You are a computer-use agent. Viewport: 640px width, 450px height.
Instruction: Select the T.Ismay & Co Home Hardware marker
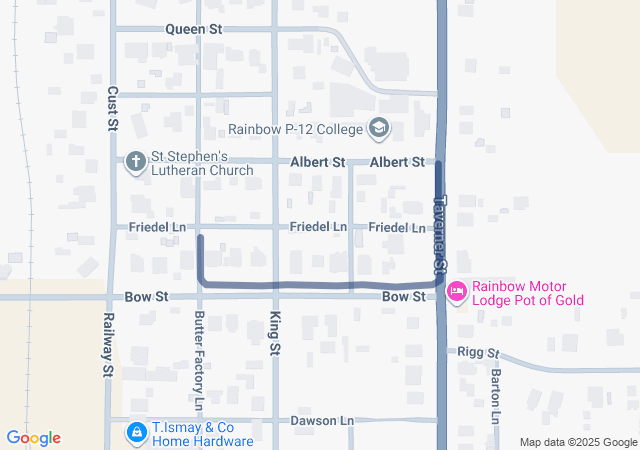[137, 432]
